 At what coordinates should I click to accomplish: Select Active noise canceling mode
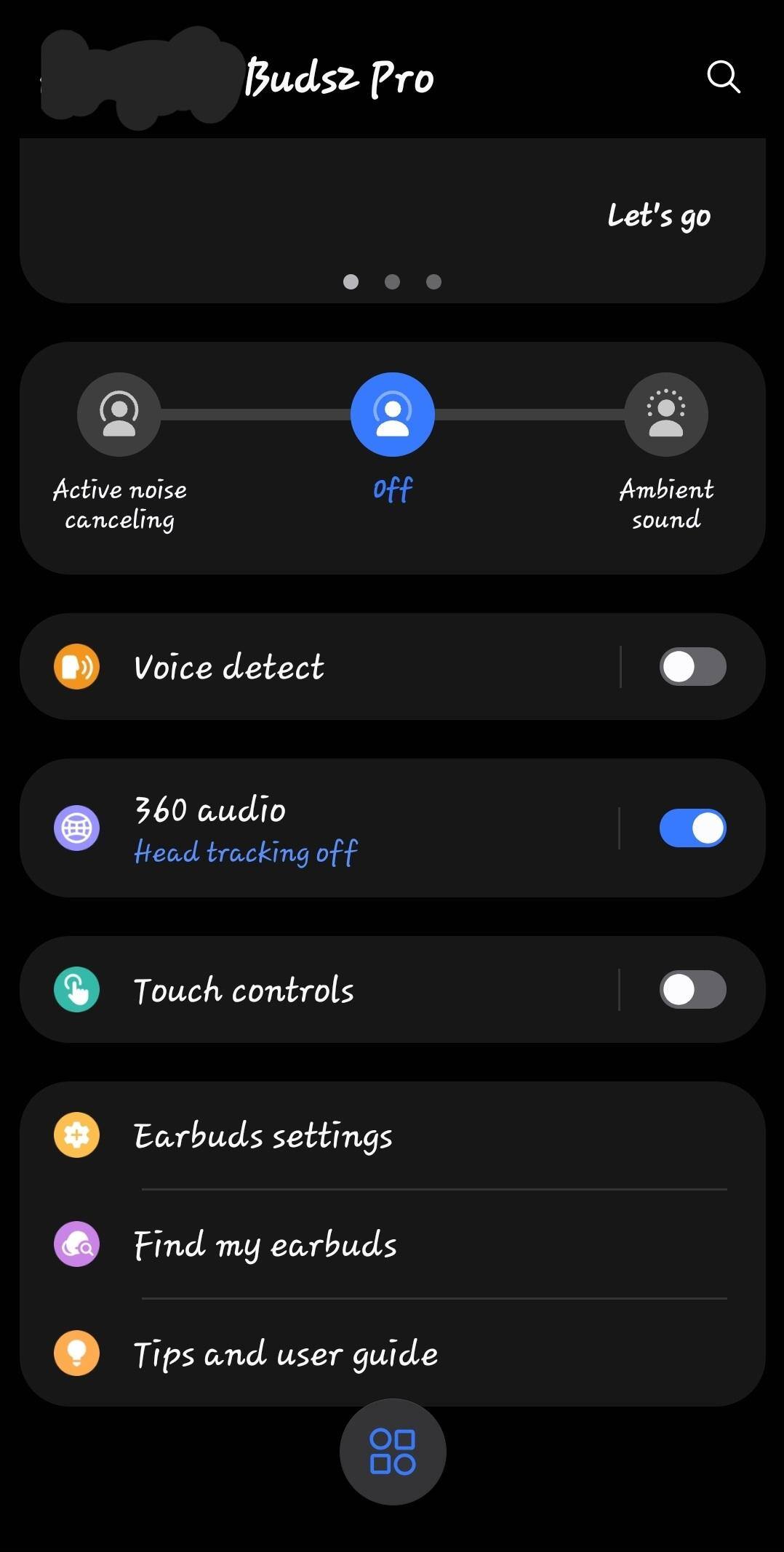point(119,415)
